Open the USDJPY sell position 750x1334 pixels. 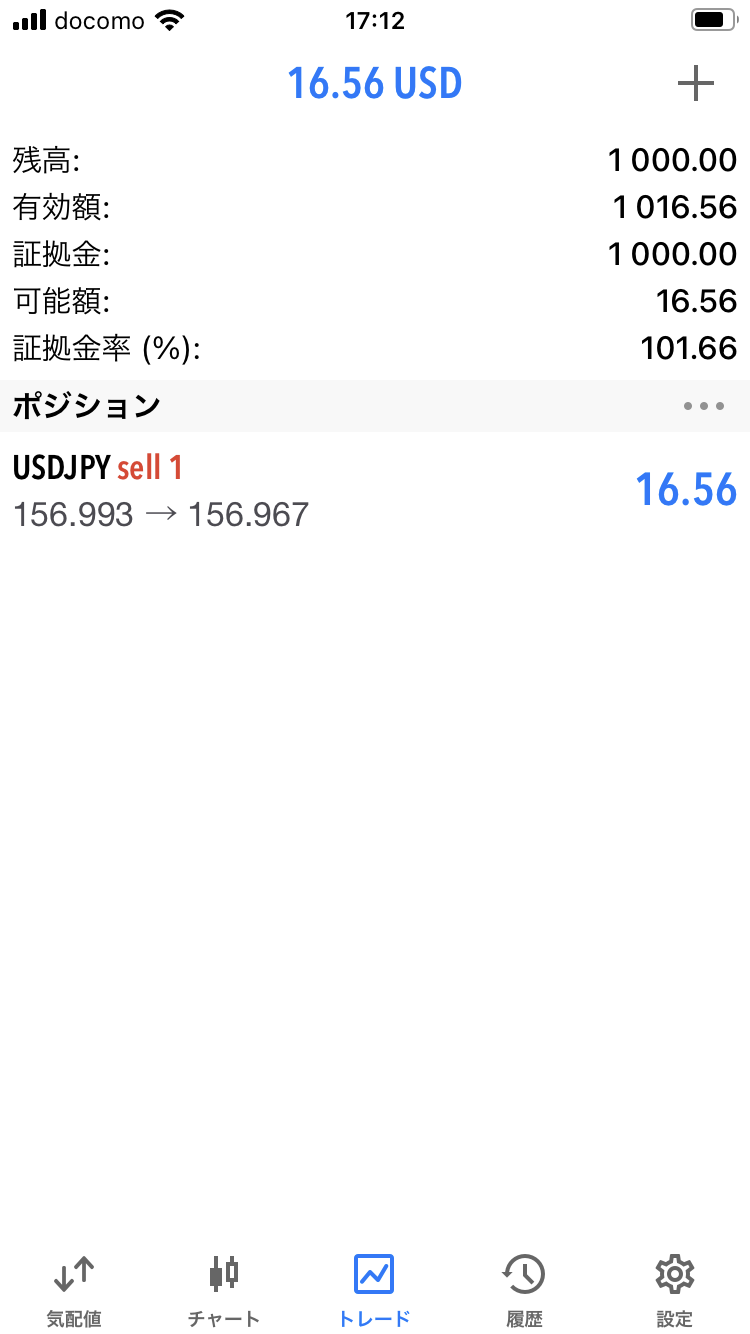pyautogui.click(x=374, y=490)
